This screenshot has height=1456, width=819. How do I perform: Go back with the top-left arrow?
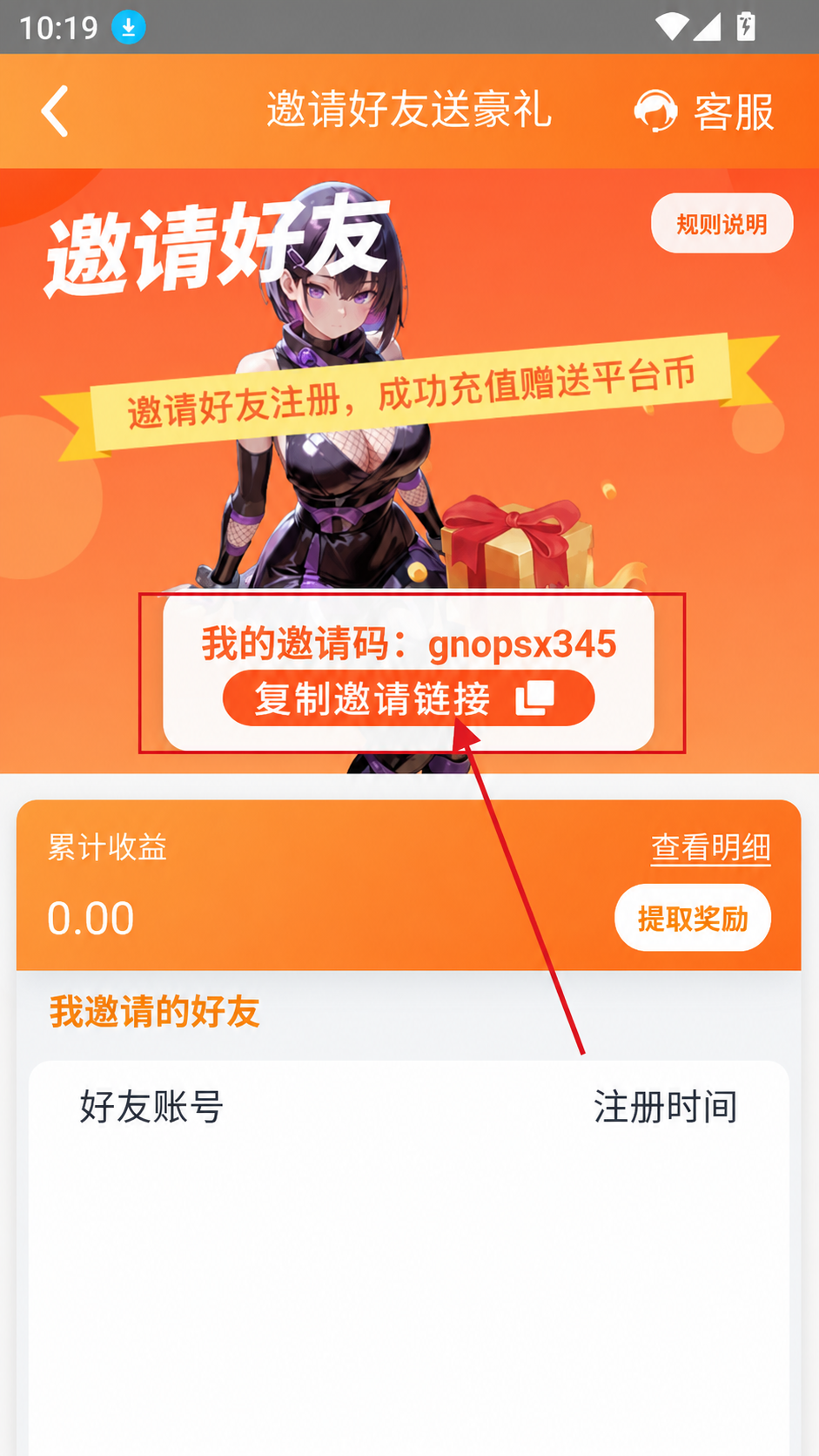click(55, 111)
